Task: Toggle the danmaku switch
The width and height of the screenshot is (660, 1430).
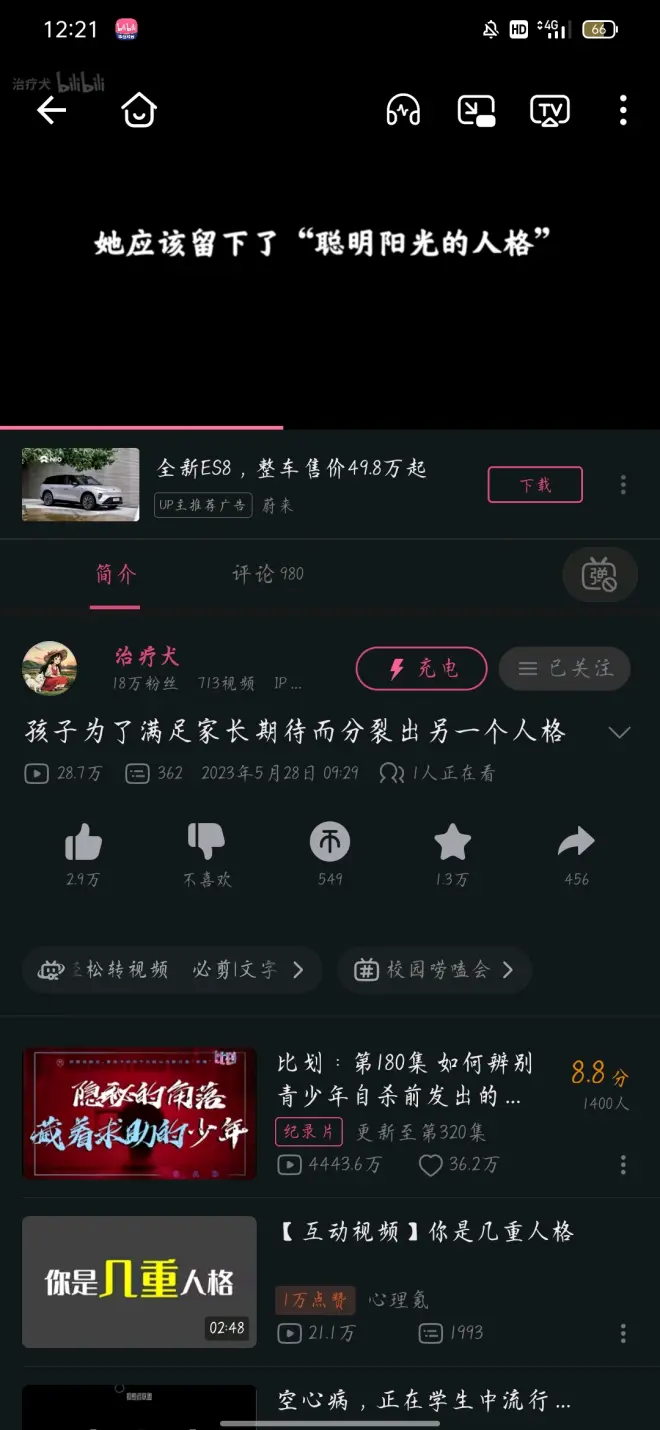Action: pyautogui.click(x=600, y=574)
